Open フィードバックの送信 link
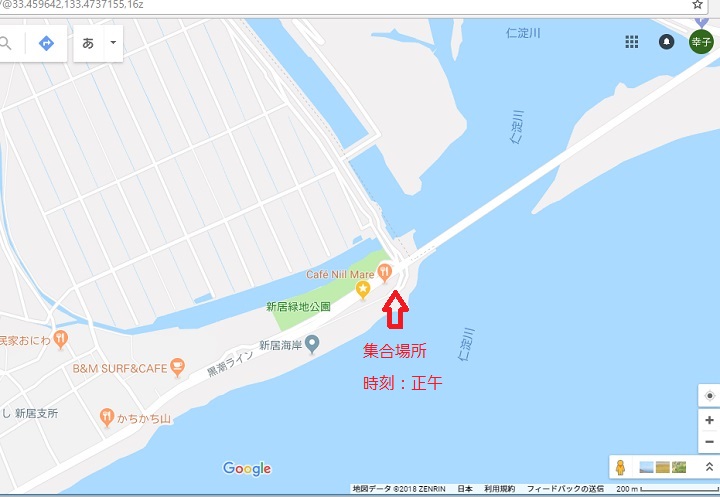This screenshot has width=720, height=497. [565, 490]
